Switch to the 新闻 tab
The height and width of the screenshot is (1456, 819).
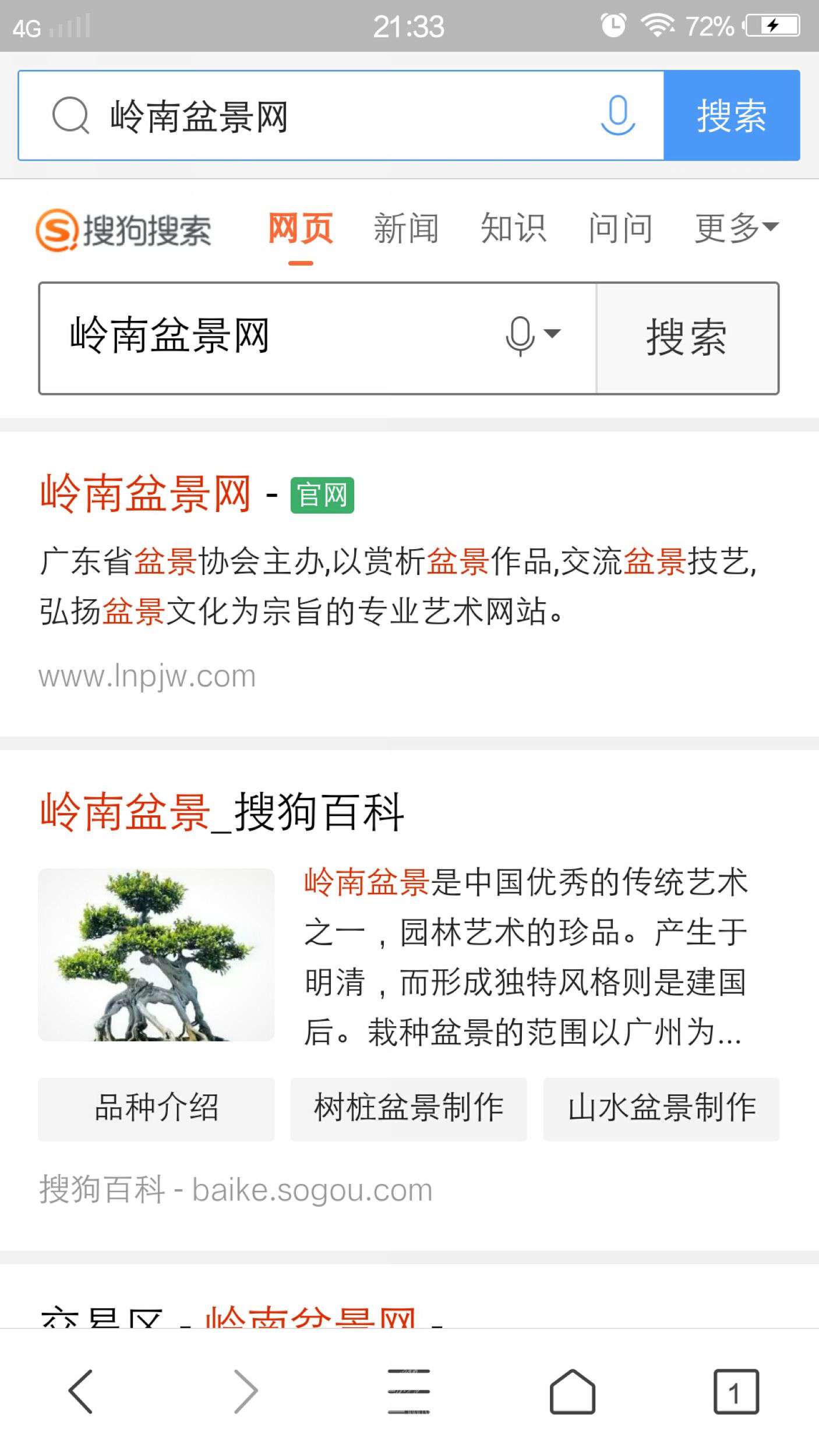click(x=406, y=228)
